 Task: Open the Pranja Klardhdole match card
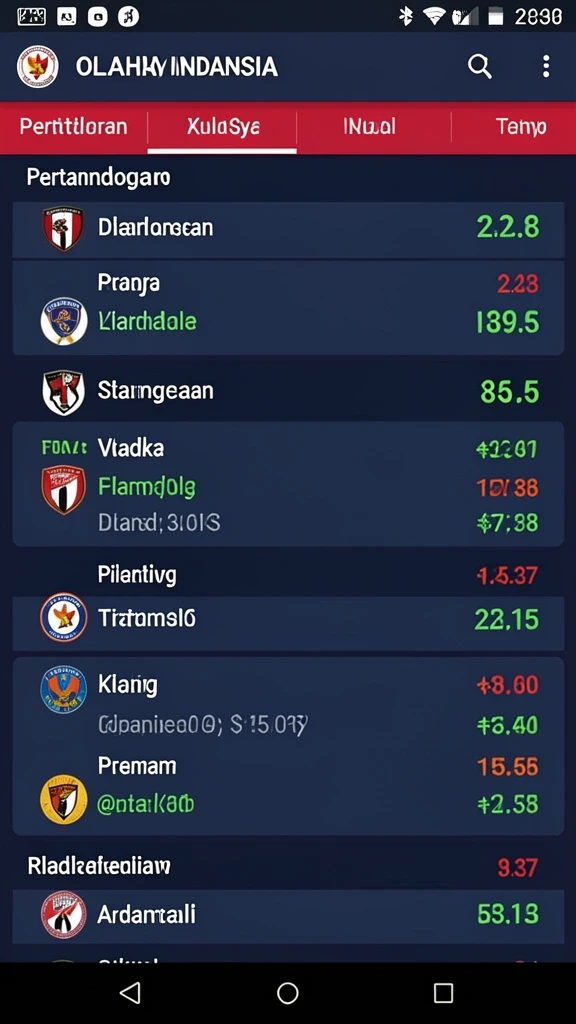point(288,308)
